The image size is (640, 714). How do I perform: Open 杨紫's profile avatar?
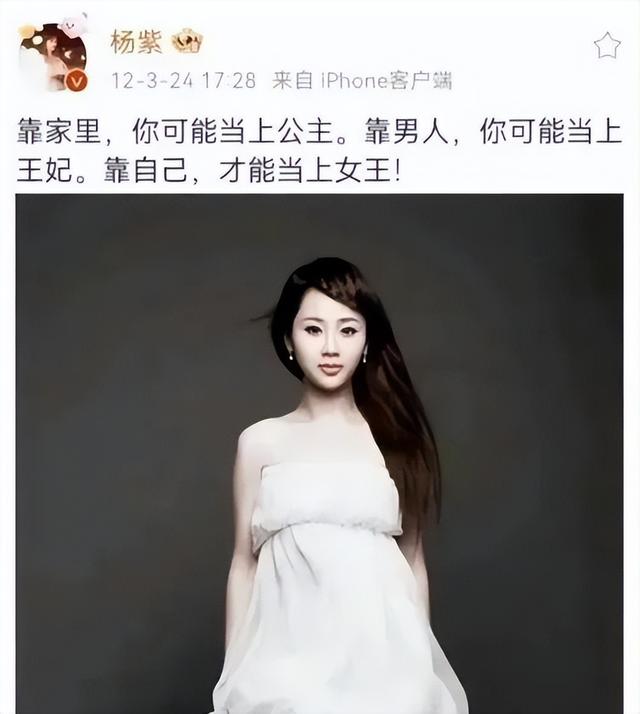click(52, 57)
